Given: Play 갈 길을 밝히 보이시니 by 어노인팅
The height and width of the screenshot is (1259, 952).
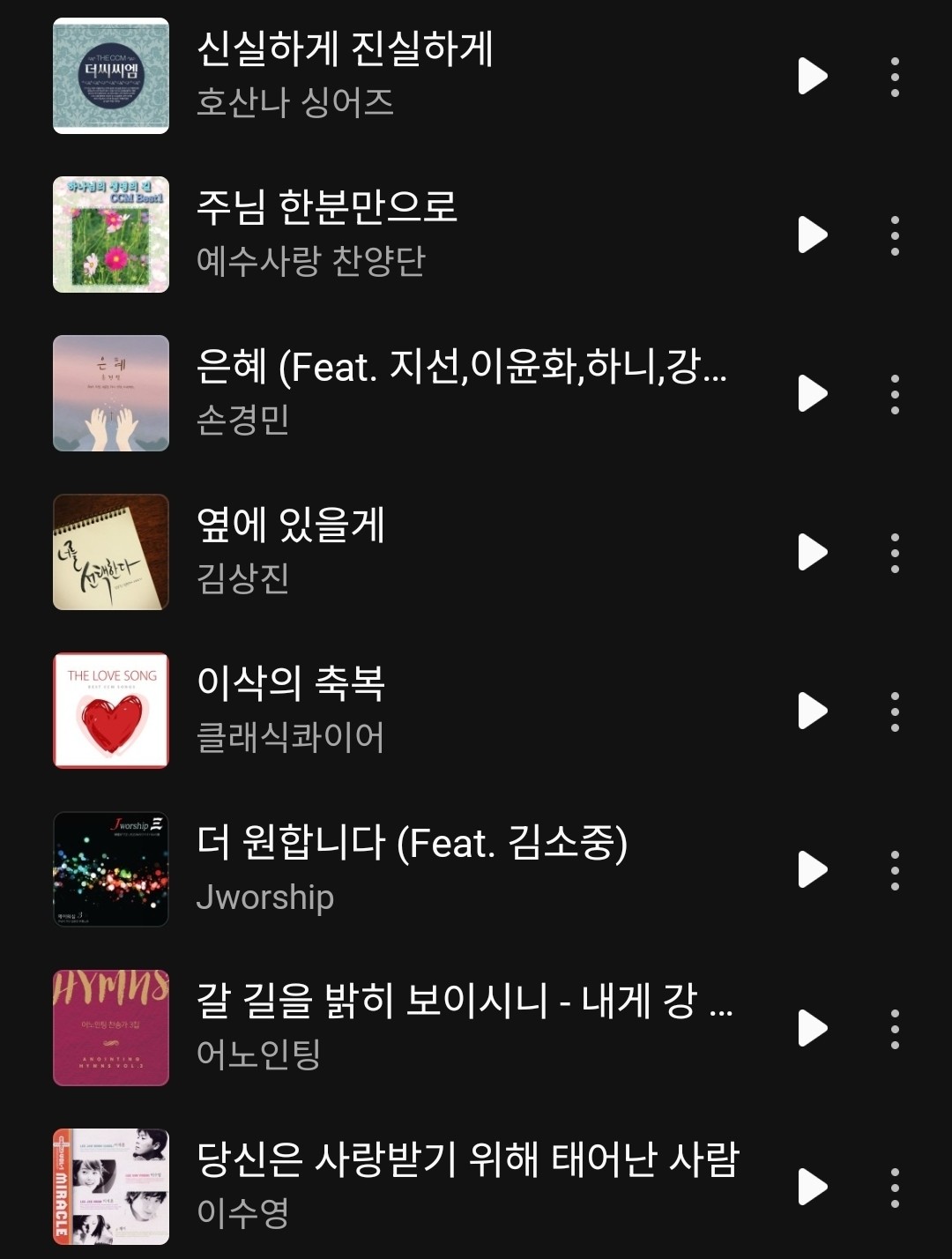Looking at the screenshot, I should 812,1028.
